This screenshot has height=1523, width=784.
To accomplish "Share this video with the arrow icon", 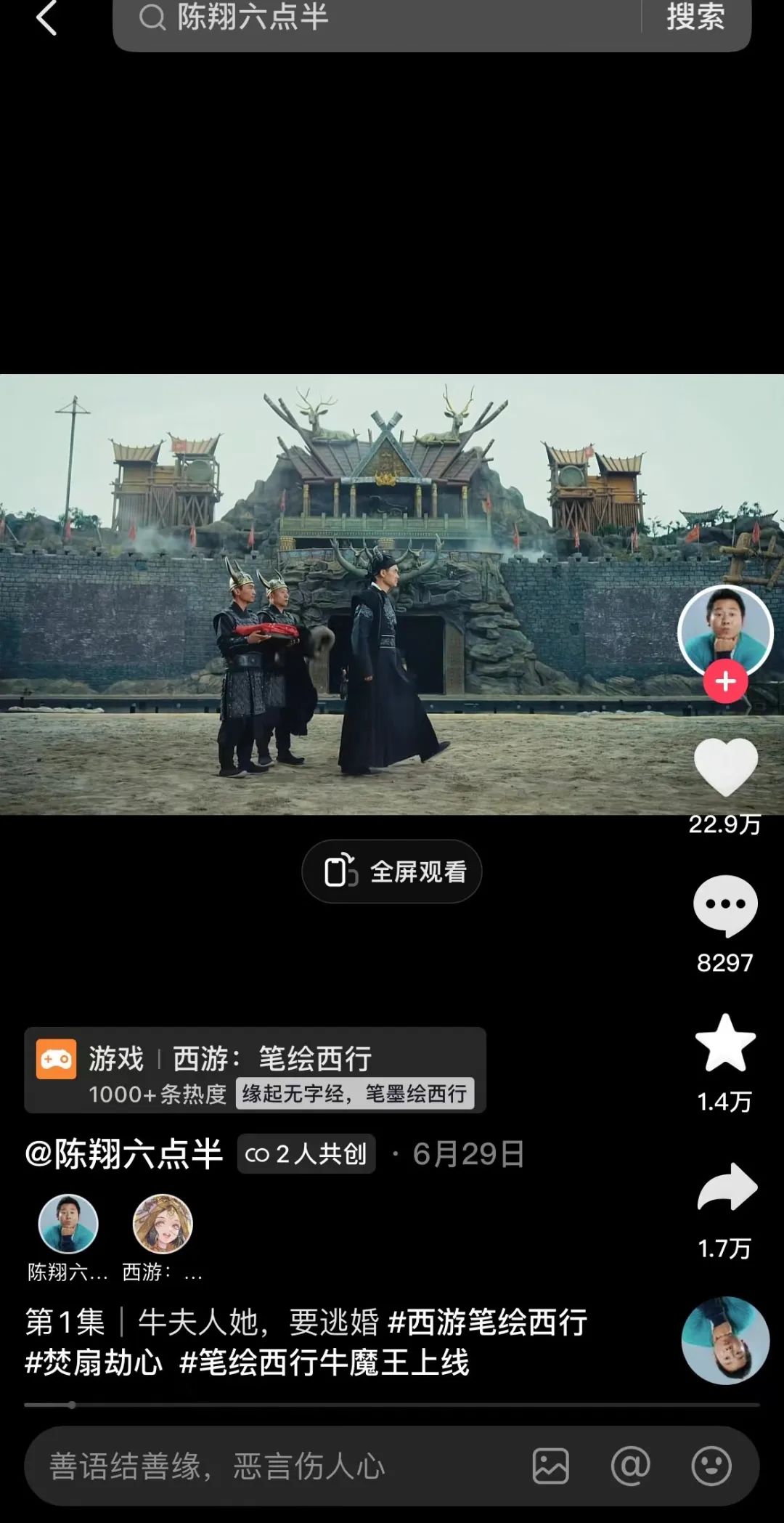I will 727,1188.
